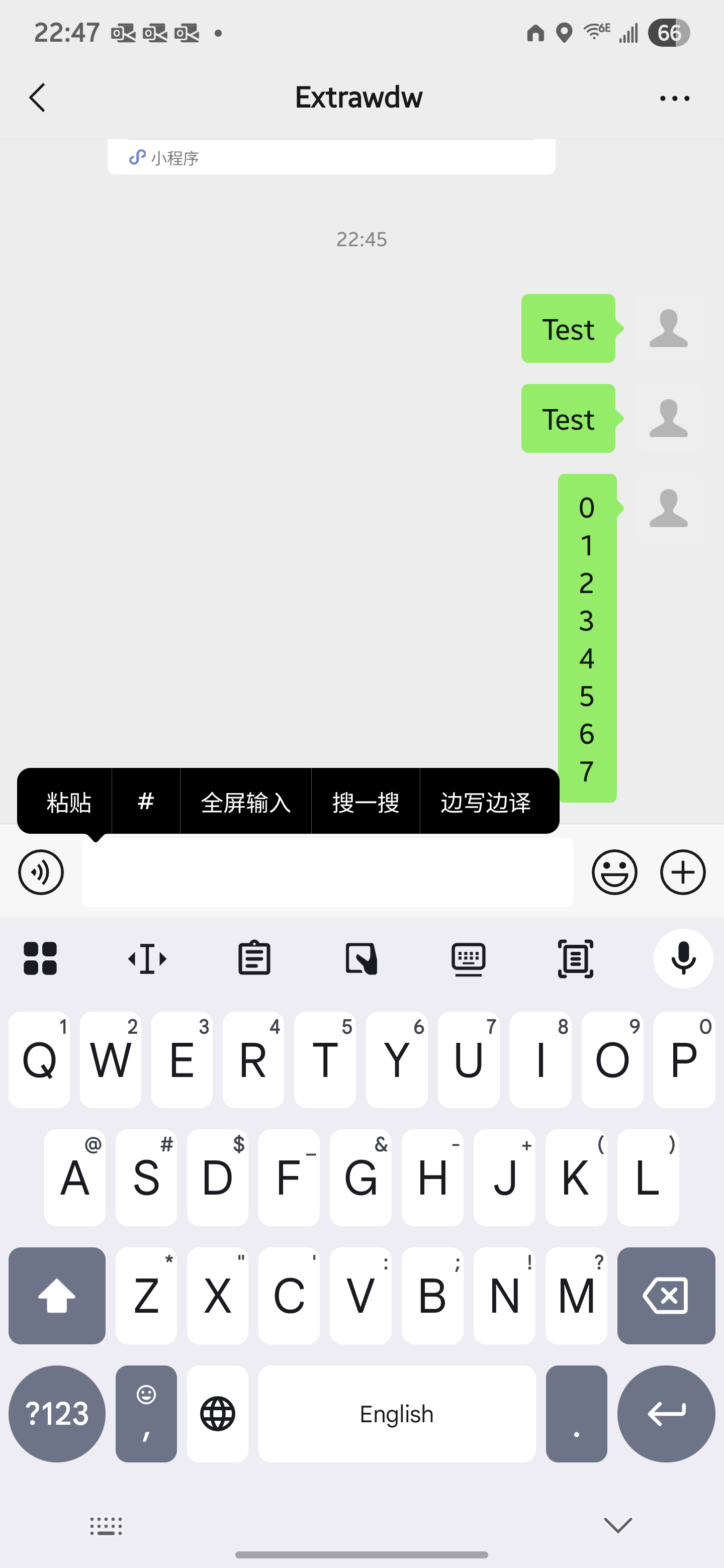Screen dimensions: 724x1568
Task: Open keyboard clipboard tool
Action: point(254,959)
